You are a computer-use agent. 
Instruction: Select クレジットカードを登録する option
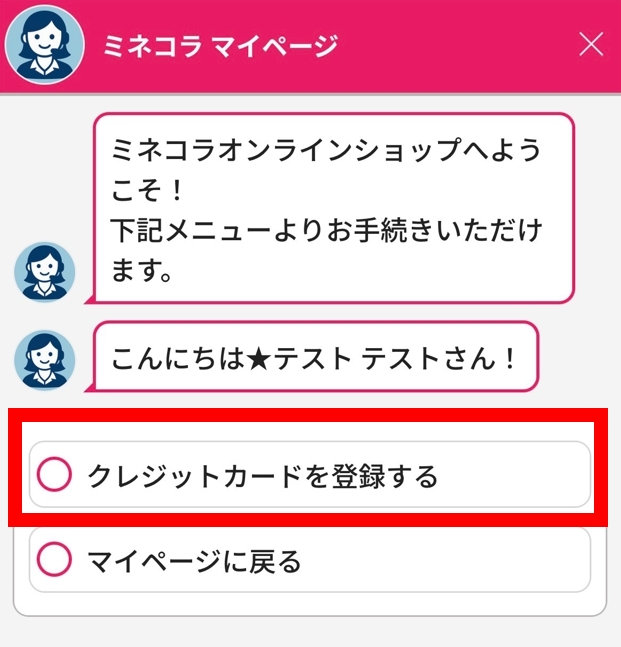309,476
